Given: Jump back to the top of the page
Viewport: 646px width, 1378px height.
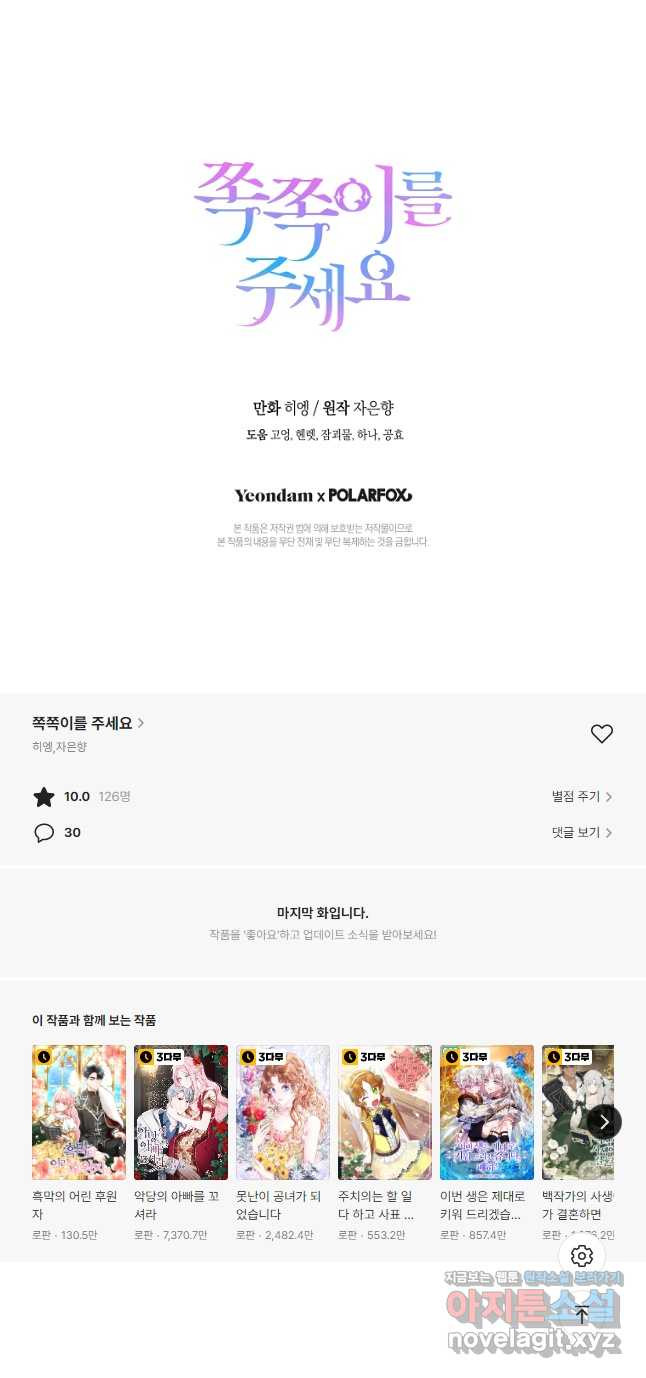Looking at the screenshot, I should coord(582,1315).
